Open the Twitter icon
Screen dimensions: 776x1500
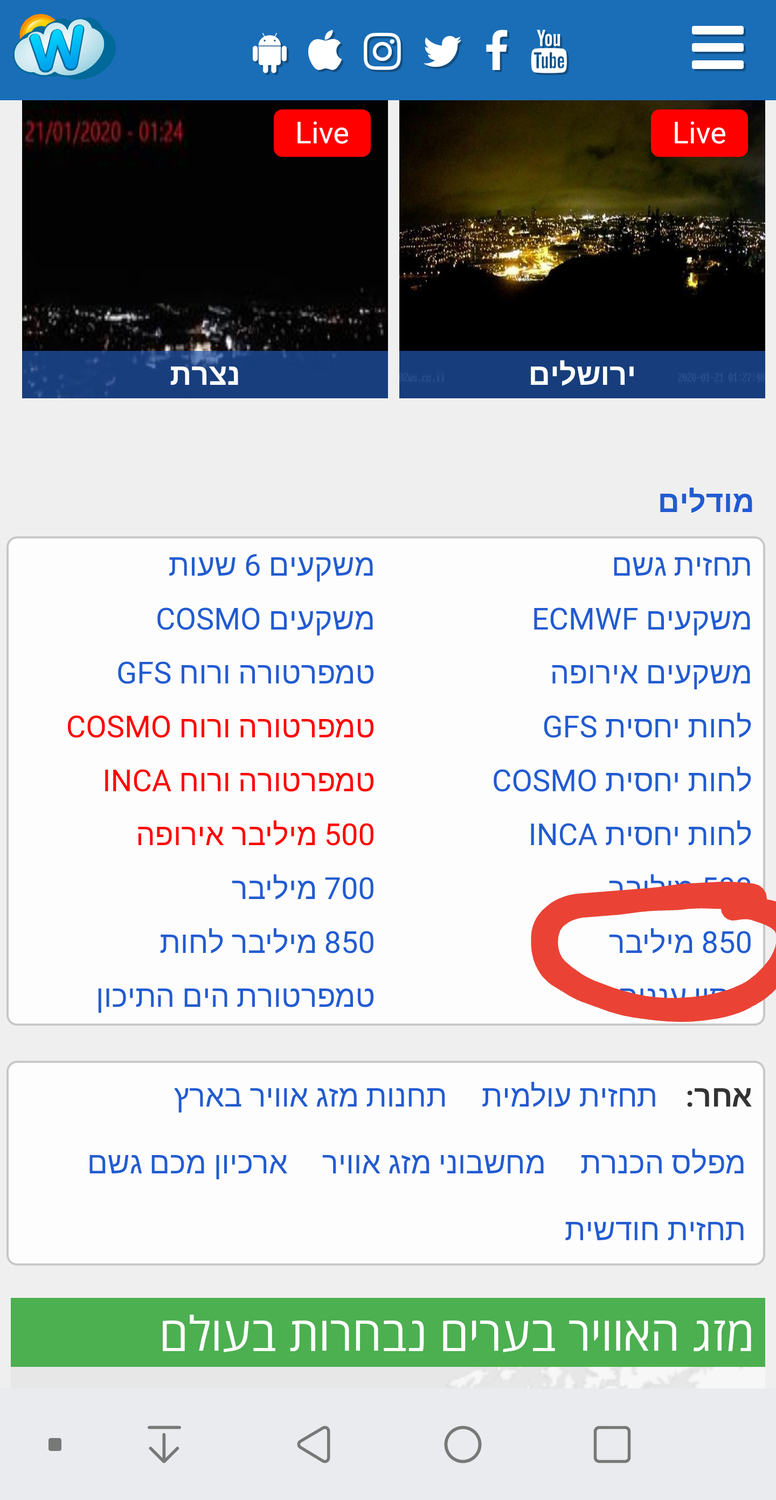pos(441,51)
